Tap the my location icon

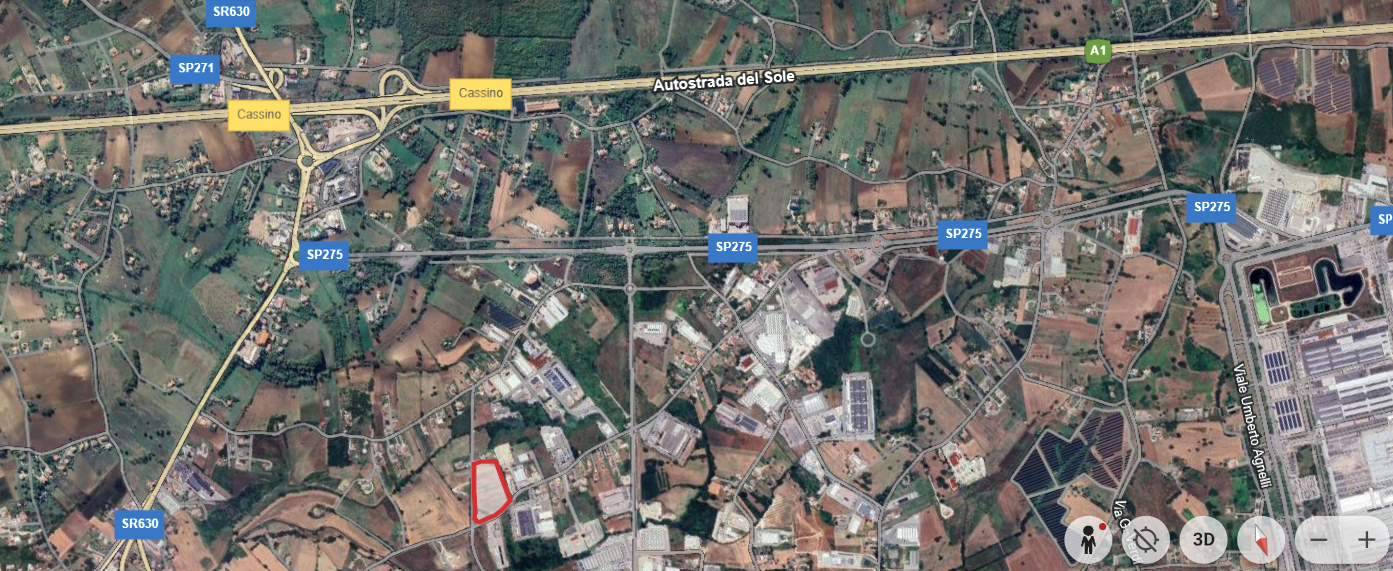click(x=1146, y=540)
